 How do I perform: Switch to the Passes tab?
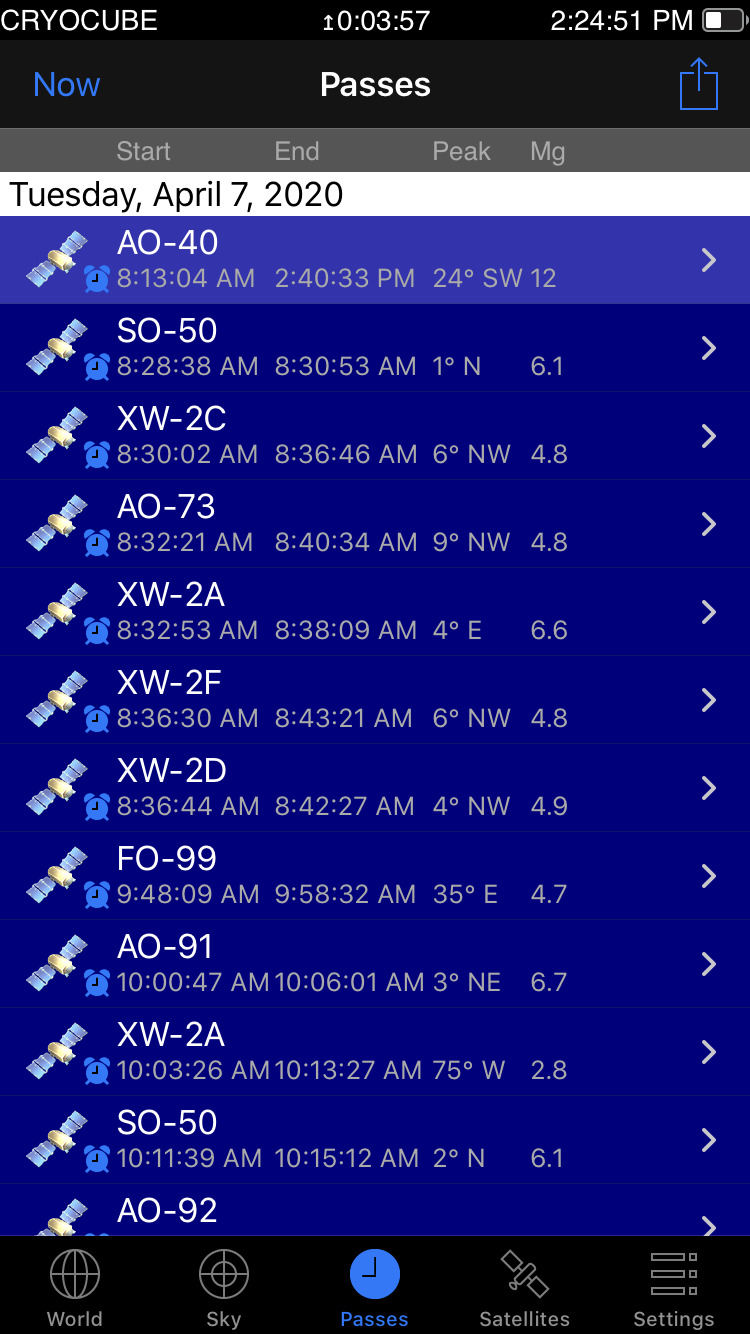[375, 1285]
